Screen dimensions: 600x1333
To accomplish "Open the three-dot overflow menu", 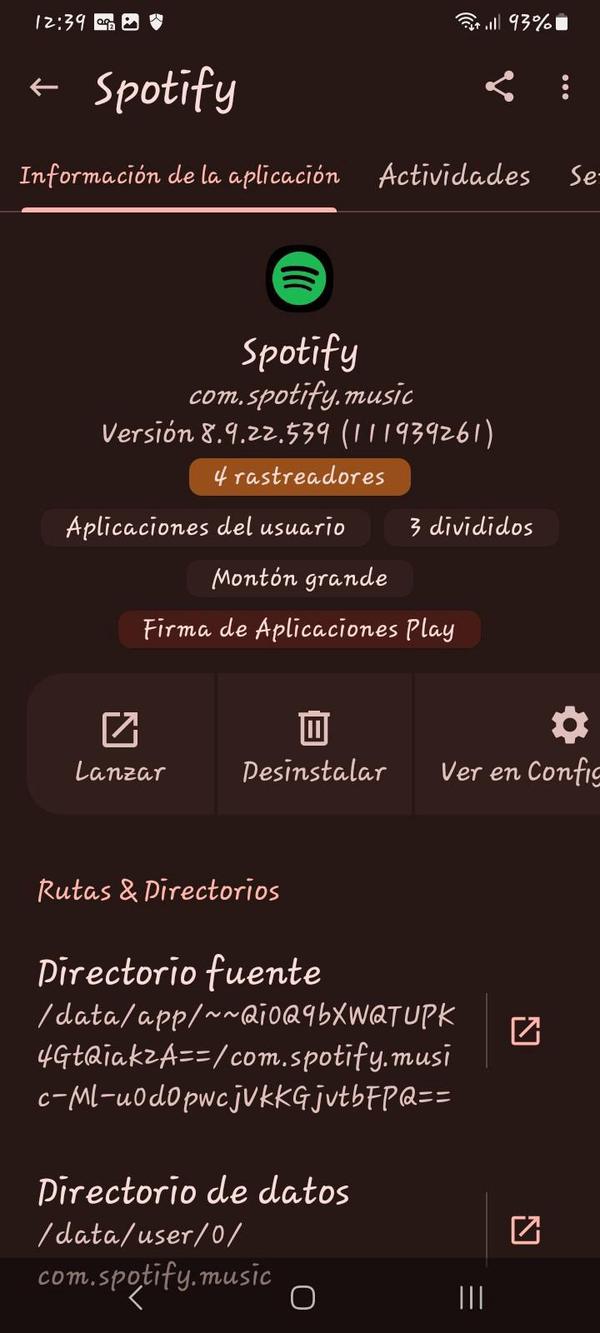I will tap(565, 87).
